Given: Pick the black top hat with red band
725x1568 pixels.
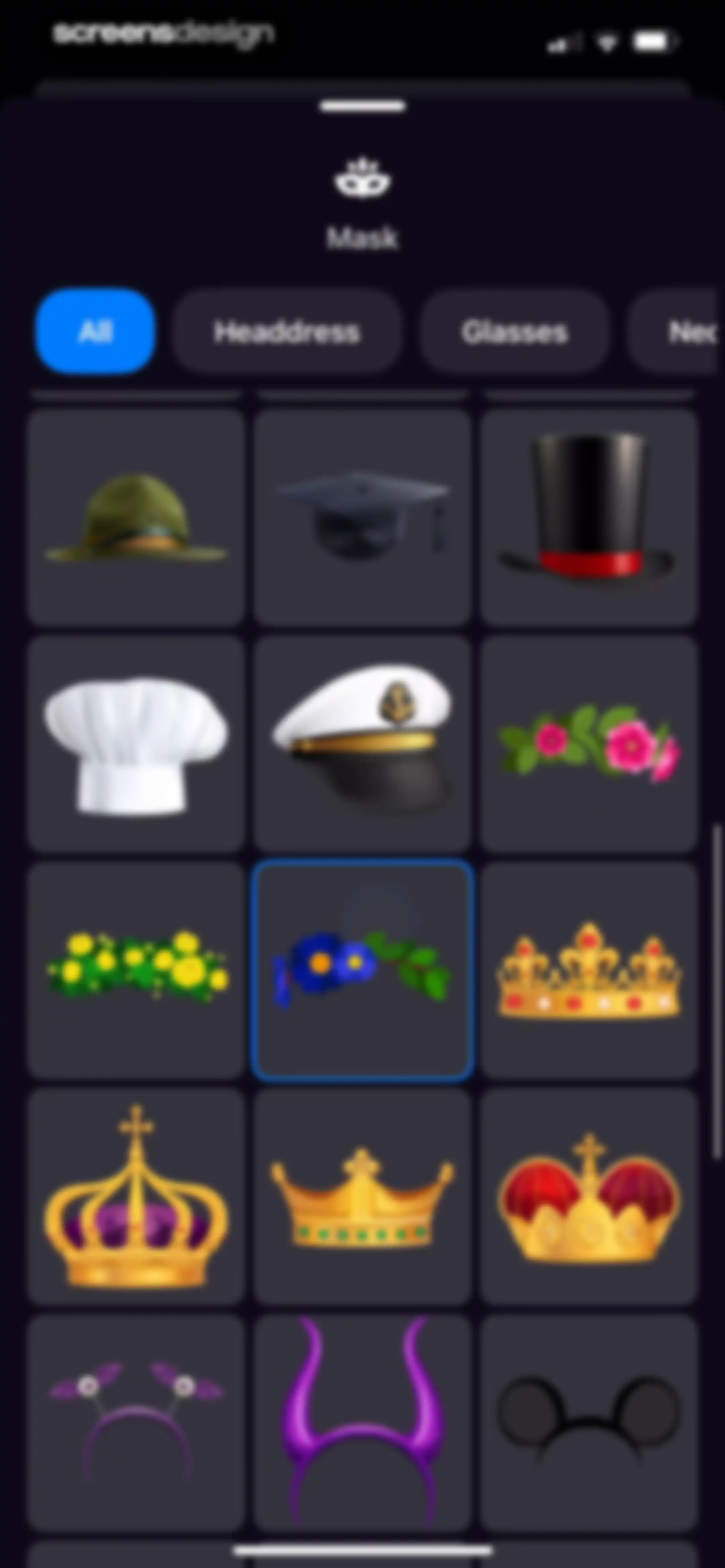Looking at the screenshot, I should [588, 517].
